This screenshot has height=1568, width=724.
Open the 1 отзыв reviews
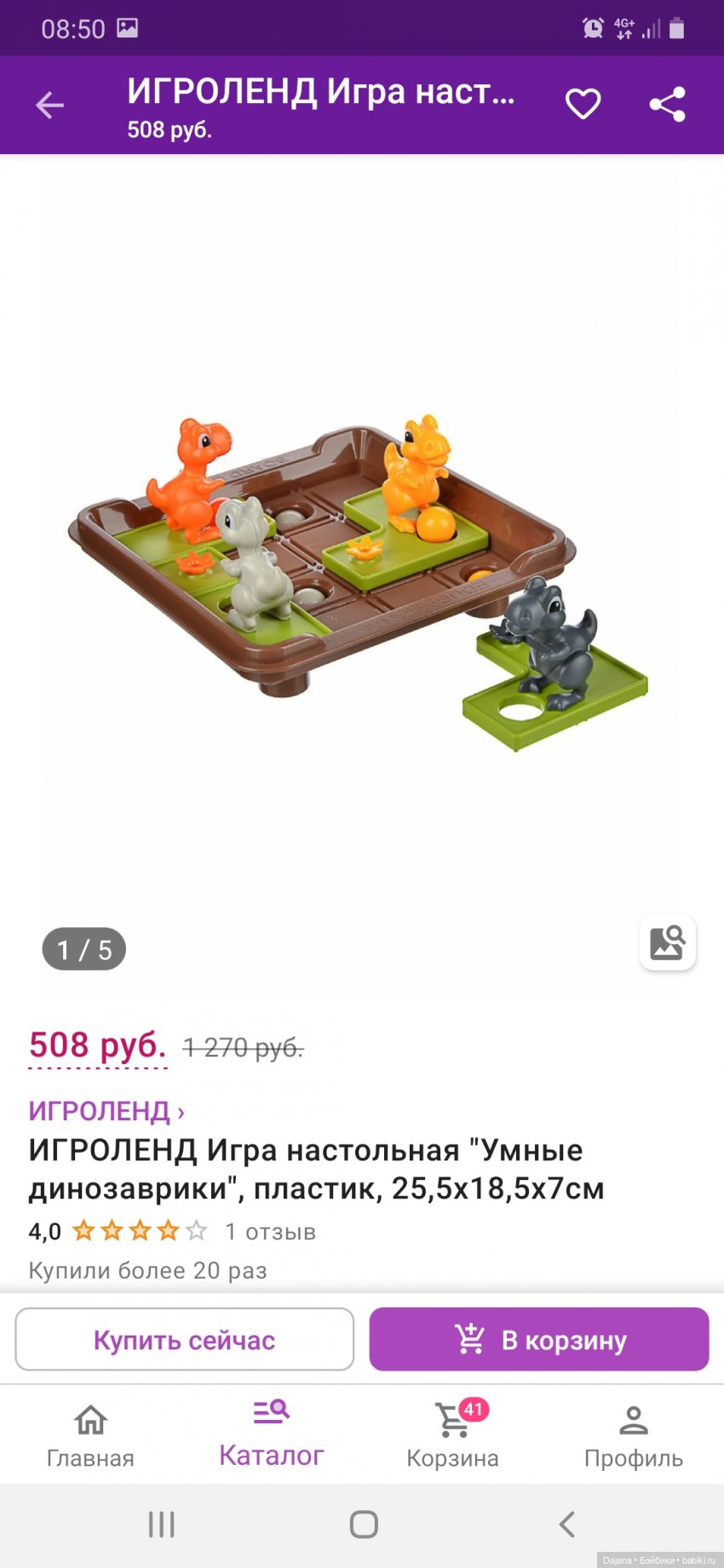(270, 1232)
